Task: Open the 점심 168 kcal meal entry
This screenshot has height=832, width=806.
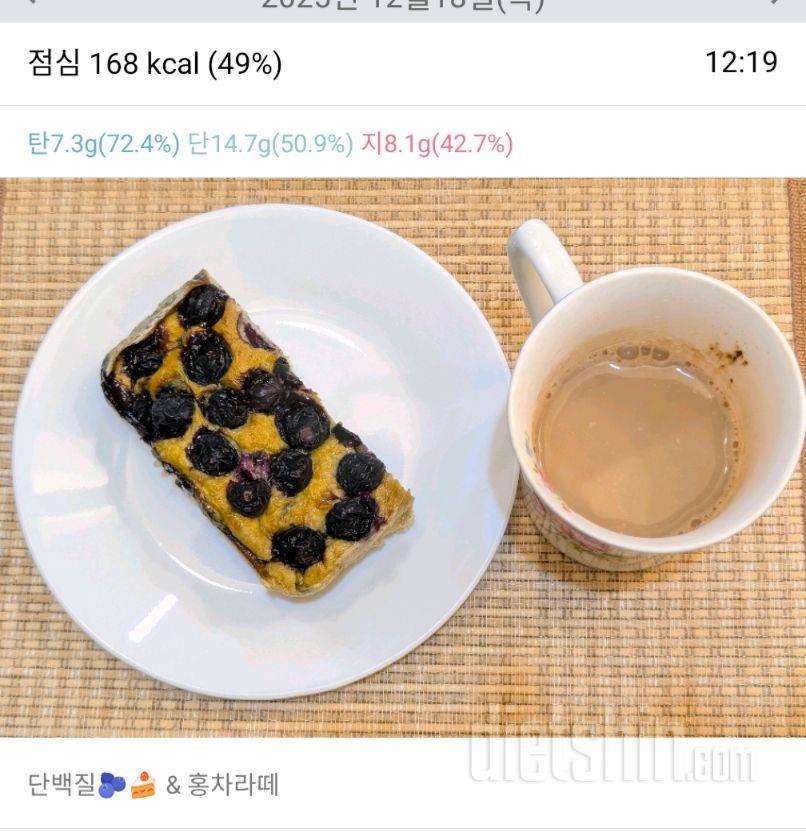Action: click(156, 64)
